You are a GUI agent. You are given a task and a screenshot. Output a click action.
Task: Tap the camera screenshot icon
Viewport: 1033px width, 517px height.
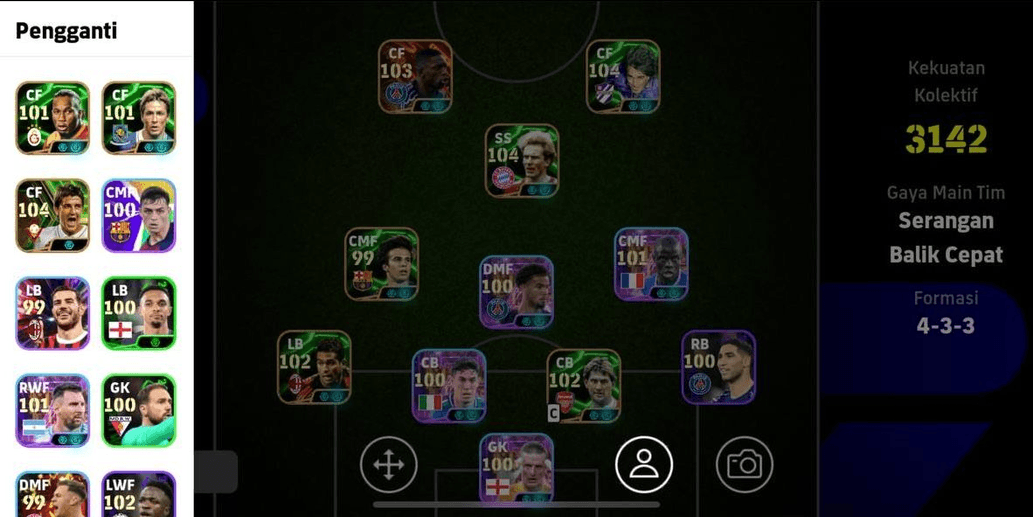[744, 464]
